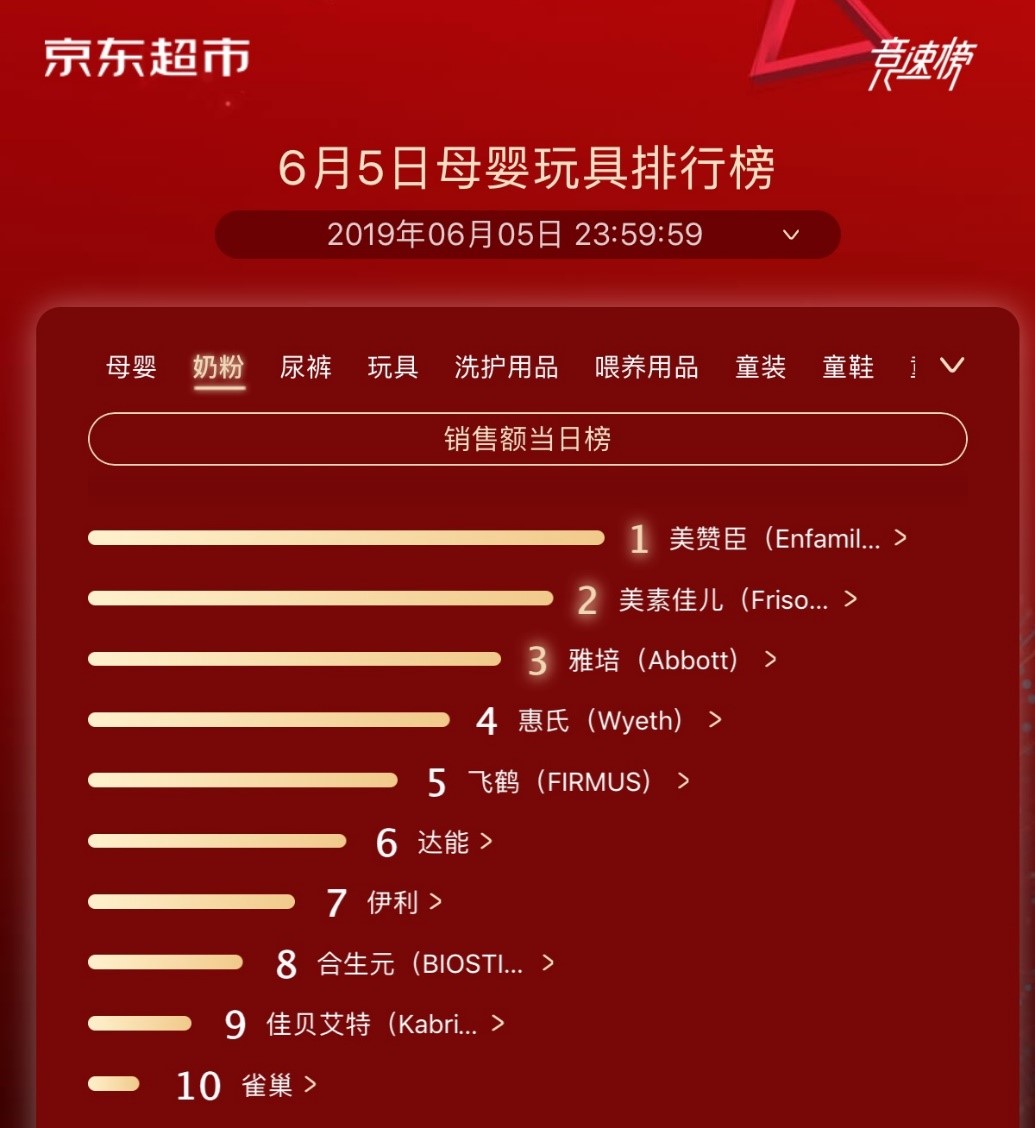The image size is (1035, 1128).
Task: Select the 尿裤 category tab
Action: (x=306, y=367)
